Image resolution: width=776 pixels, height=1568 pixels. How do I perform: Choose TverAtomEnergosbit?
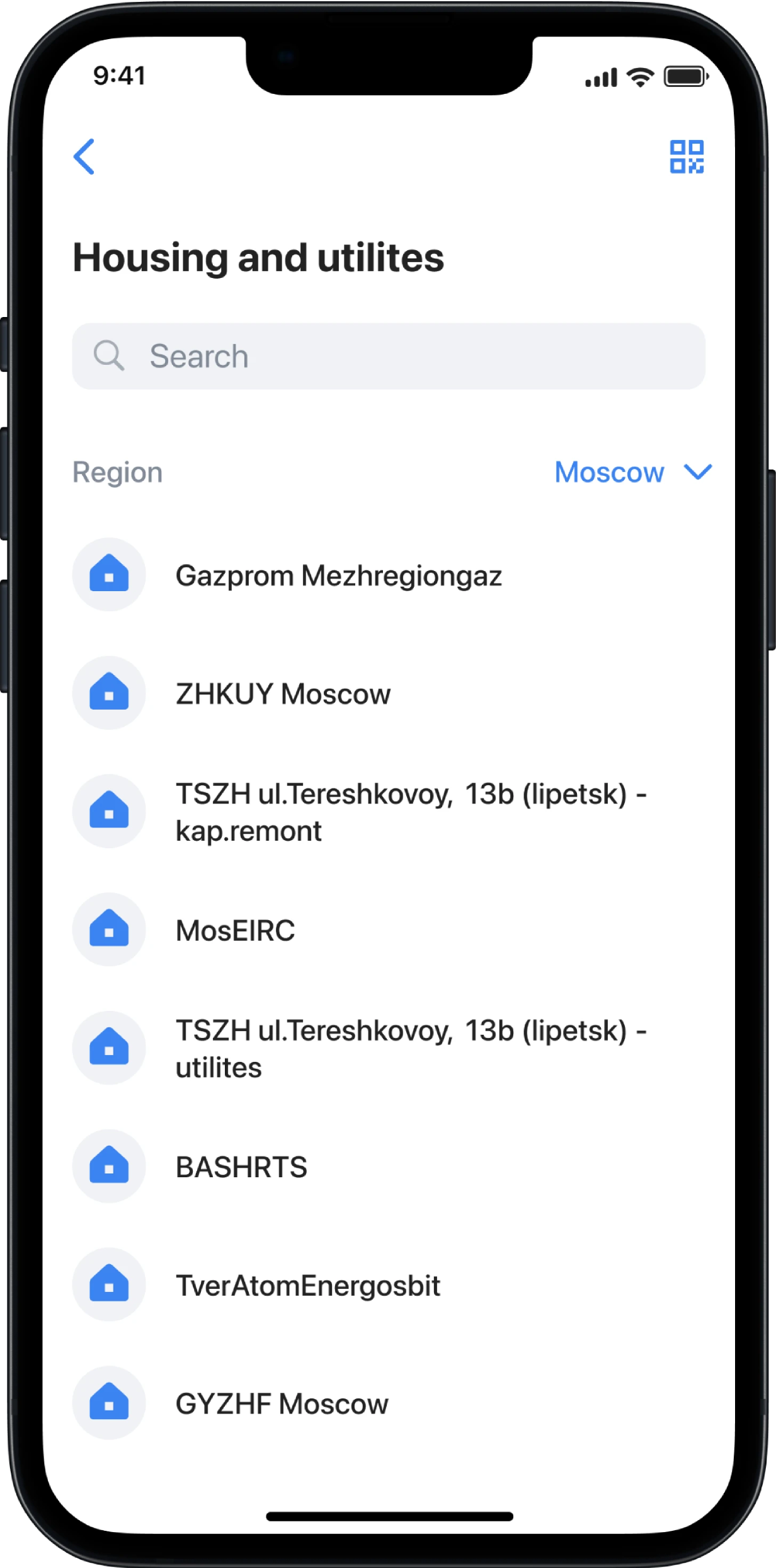click(x=307, y=1286)
